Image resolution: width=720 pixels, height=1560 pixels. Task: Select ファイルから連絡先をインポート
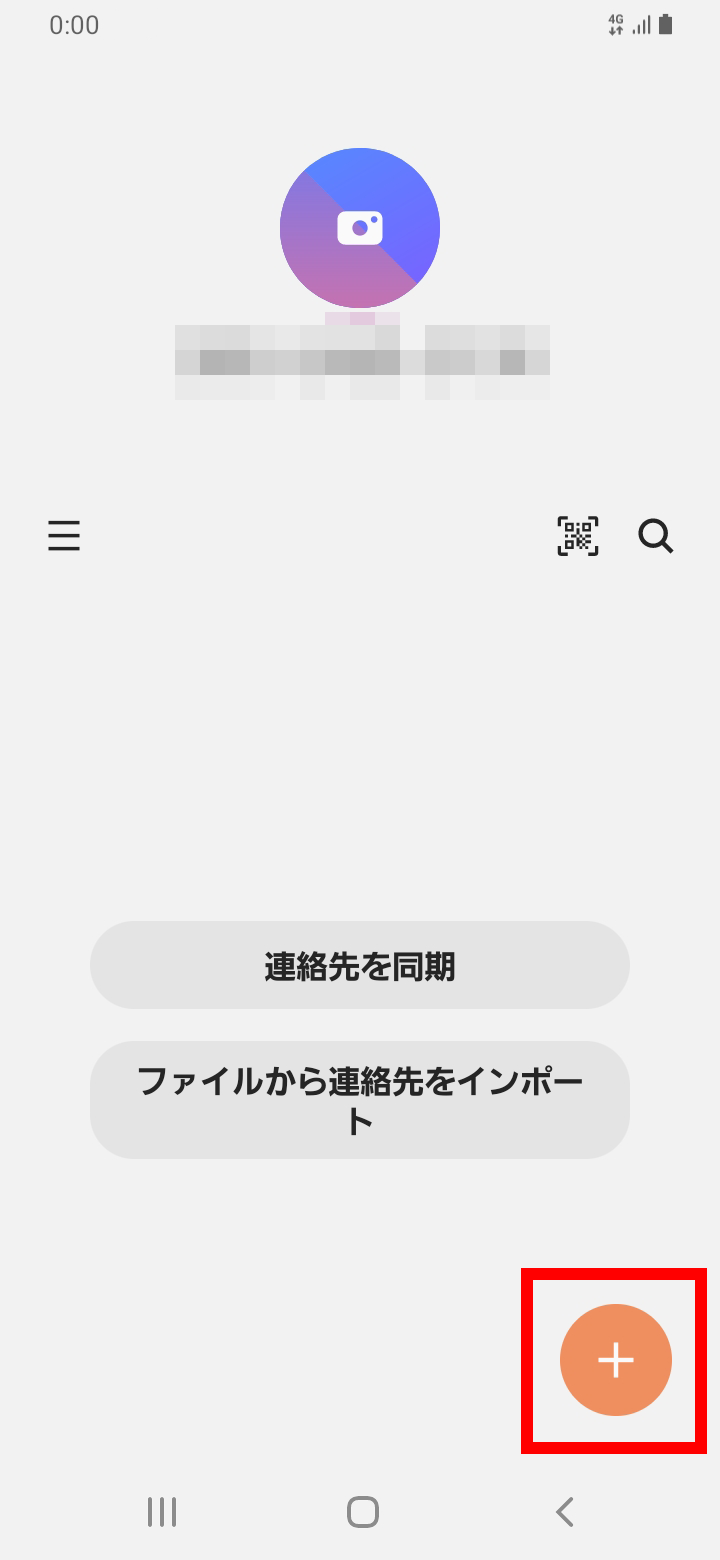click(360, 1100)
